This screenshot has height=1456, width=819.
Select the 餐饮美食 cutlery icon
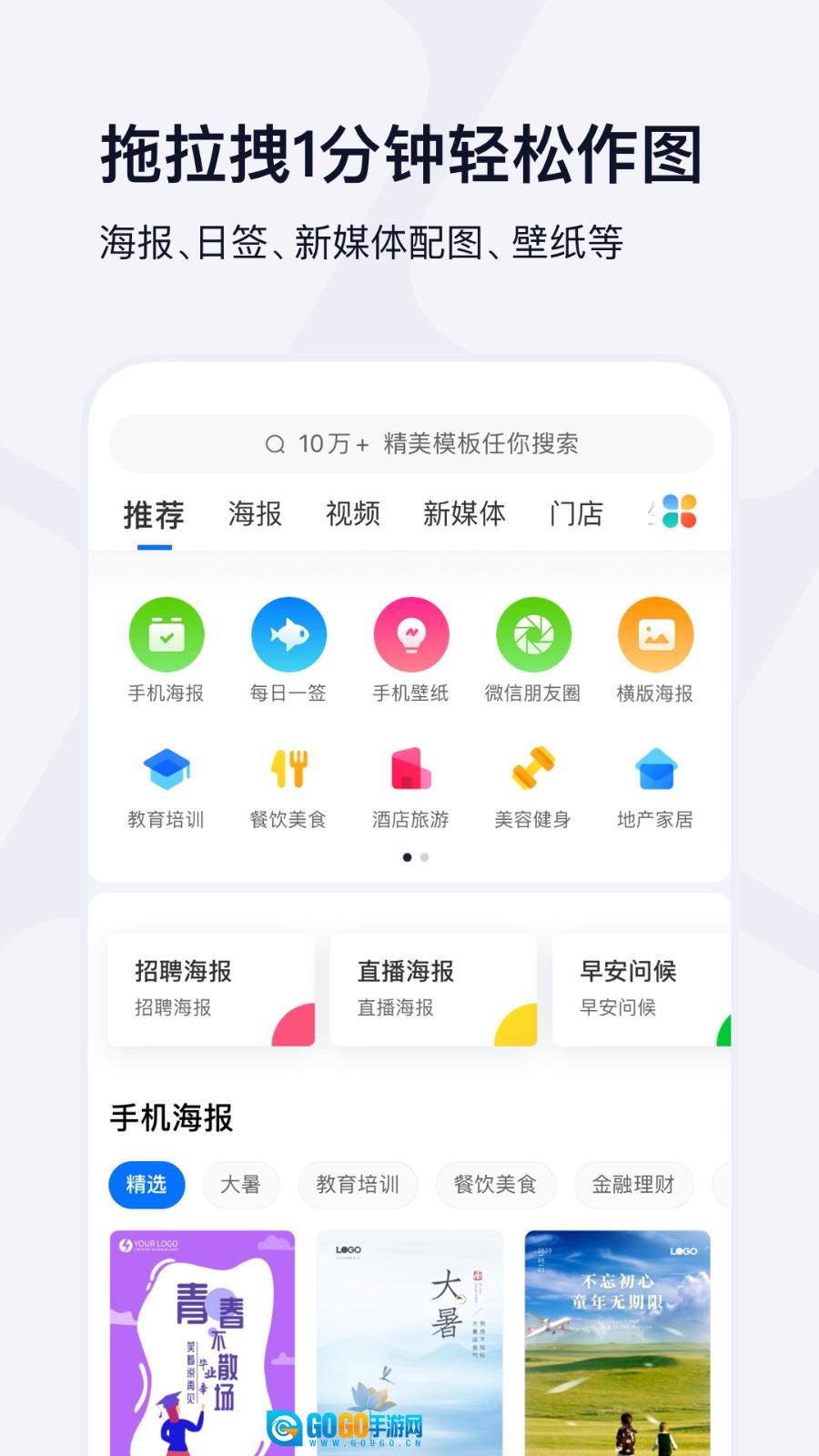point(289,772)
